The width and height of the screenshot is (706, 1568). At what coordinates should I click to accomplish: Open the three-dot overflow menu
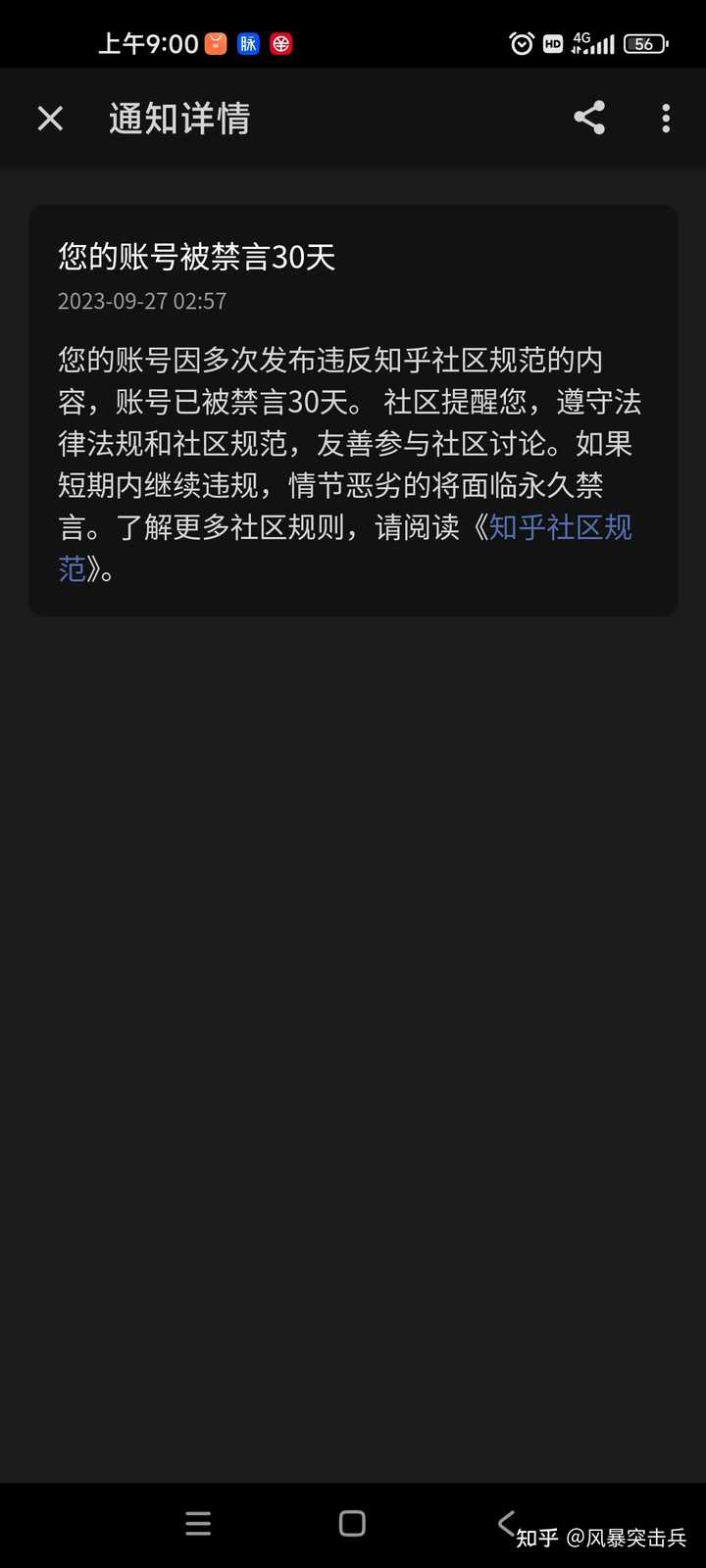tap(666, 119)
